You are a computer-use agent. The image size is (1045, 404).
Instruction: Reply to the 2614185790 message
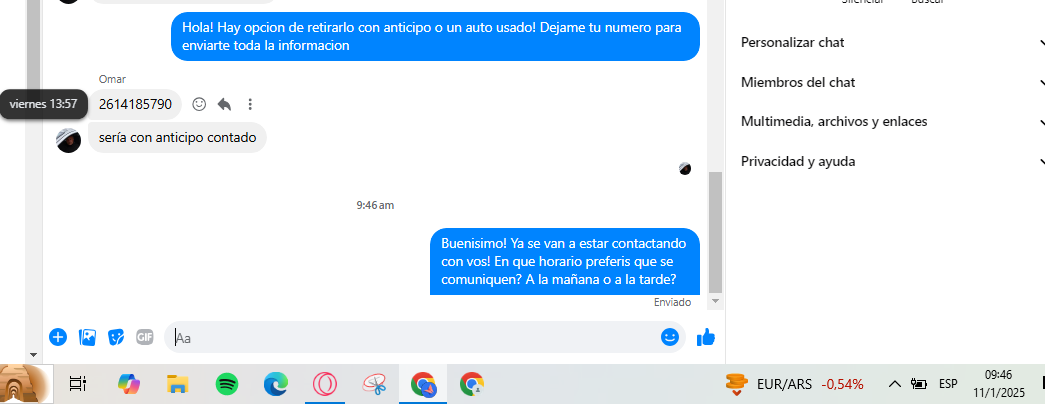225,104
